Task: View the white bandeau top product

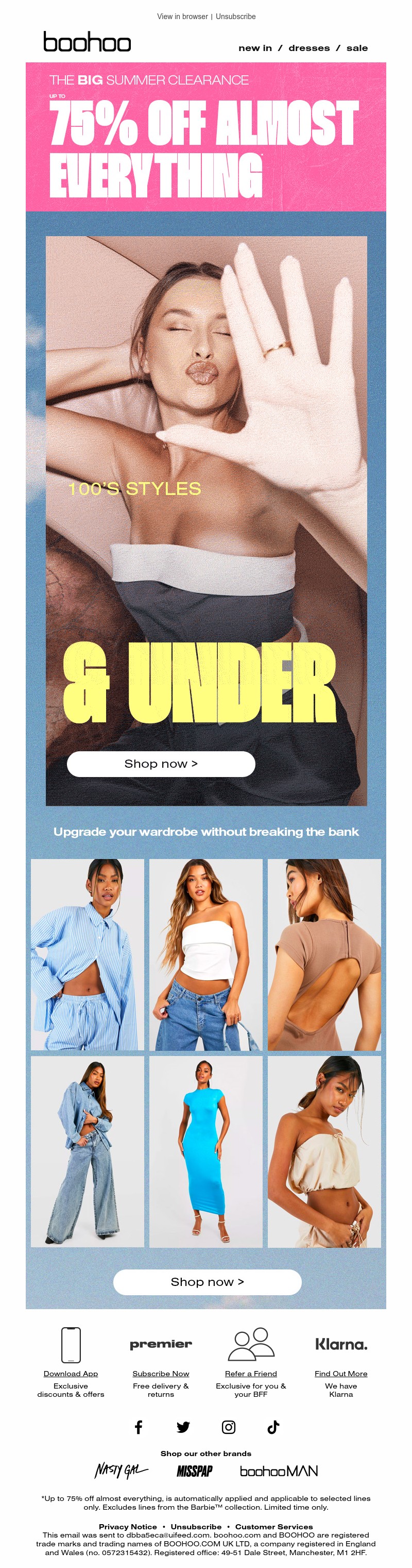Action: (x=205, y=954)
